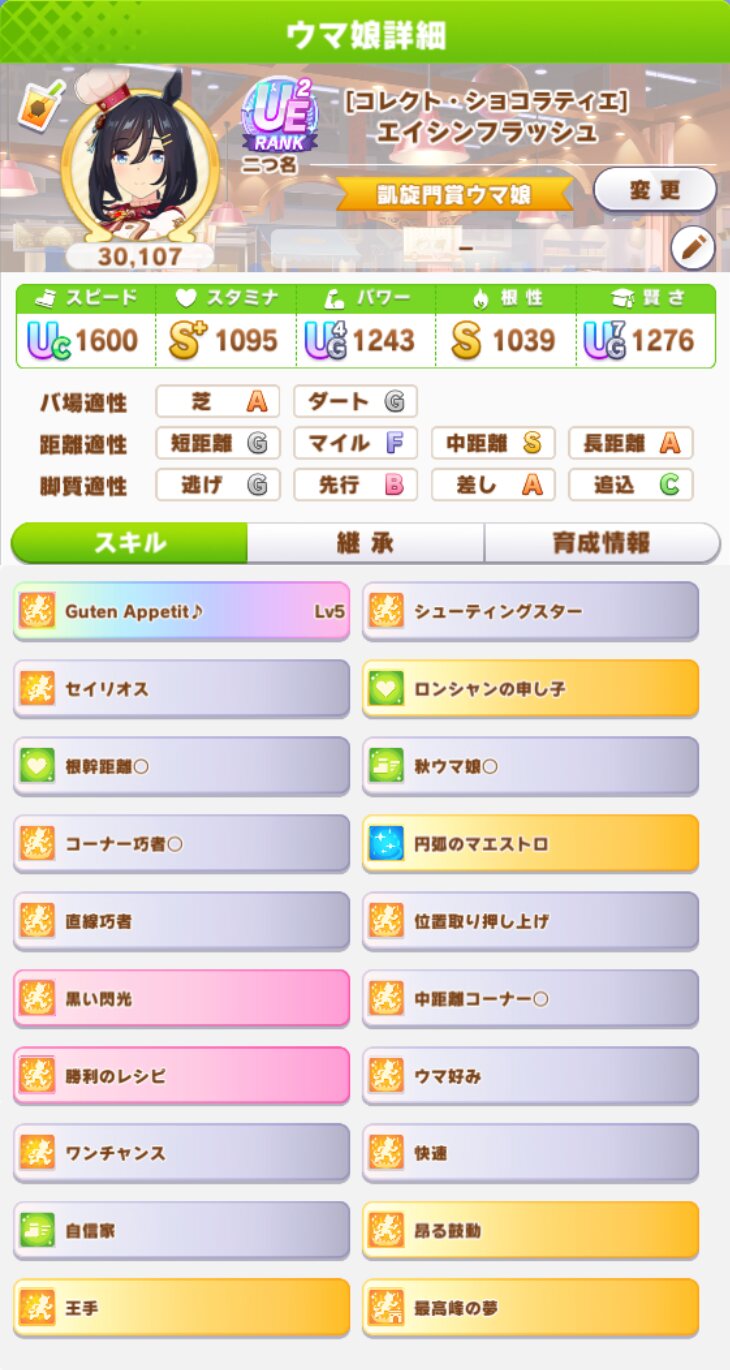Image resolution: width=730 pixels, height=1370 pixels.
Task: Open the セイリオス skill
Action: [x=182, y=688]
